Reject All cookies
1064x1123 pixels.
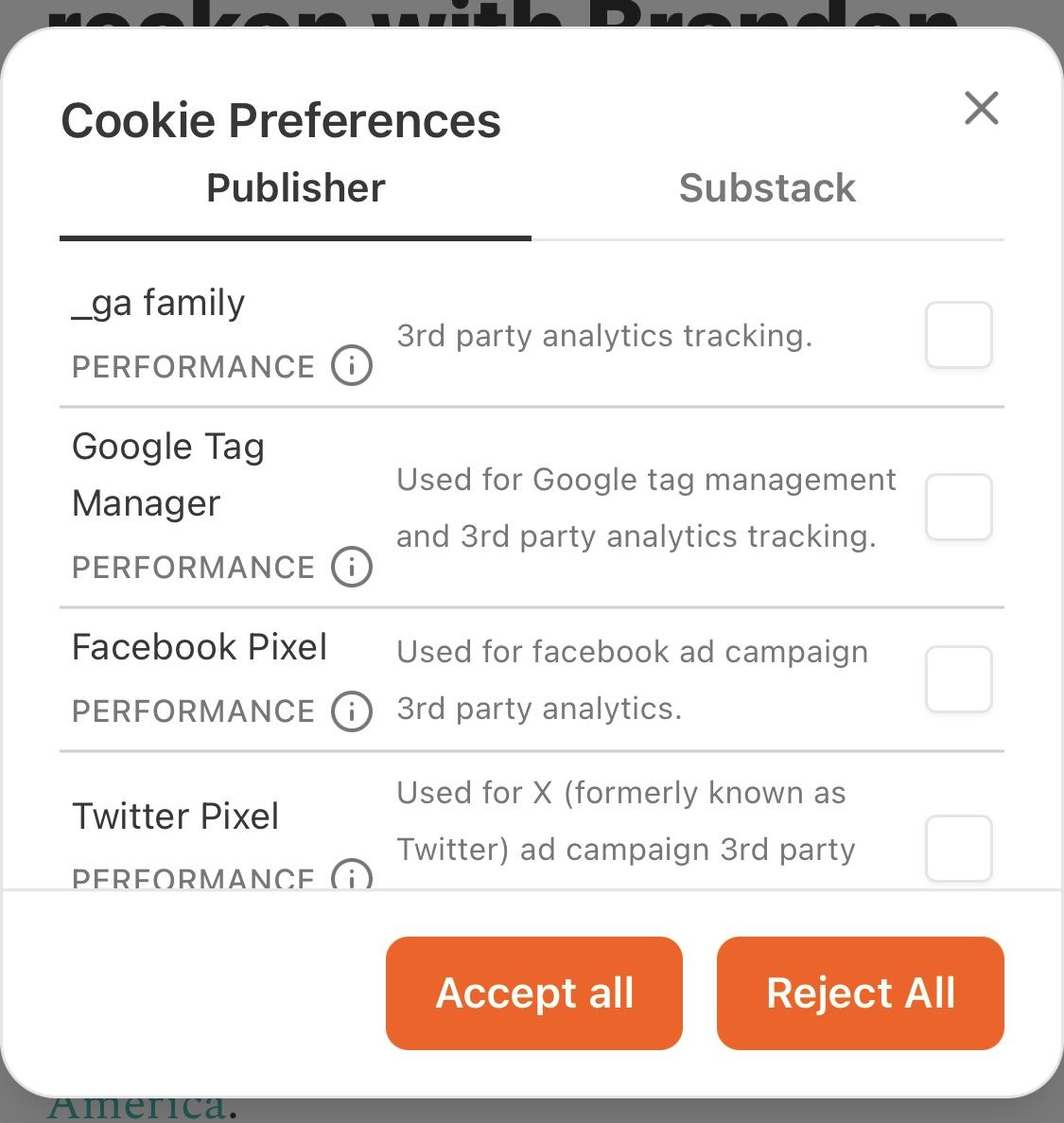click(x=860, y=992)
